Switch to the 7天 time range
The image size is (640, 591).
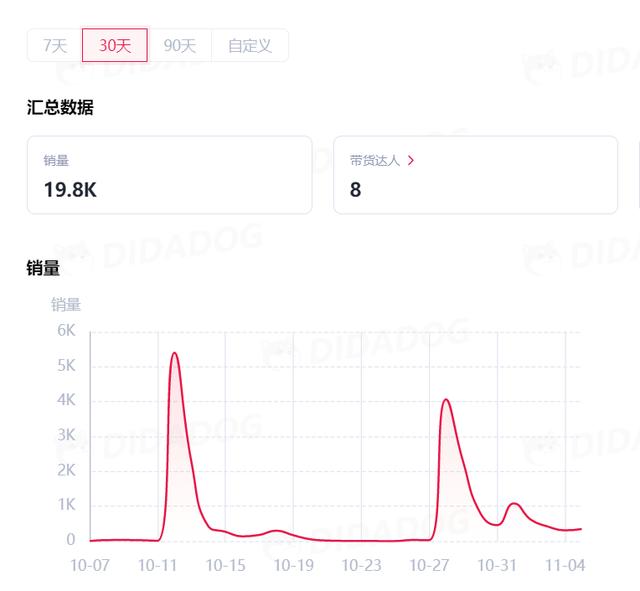(55, 45)
